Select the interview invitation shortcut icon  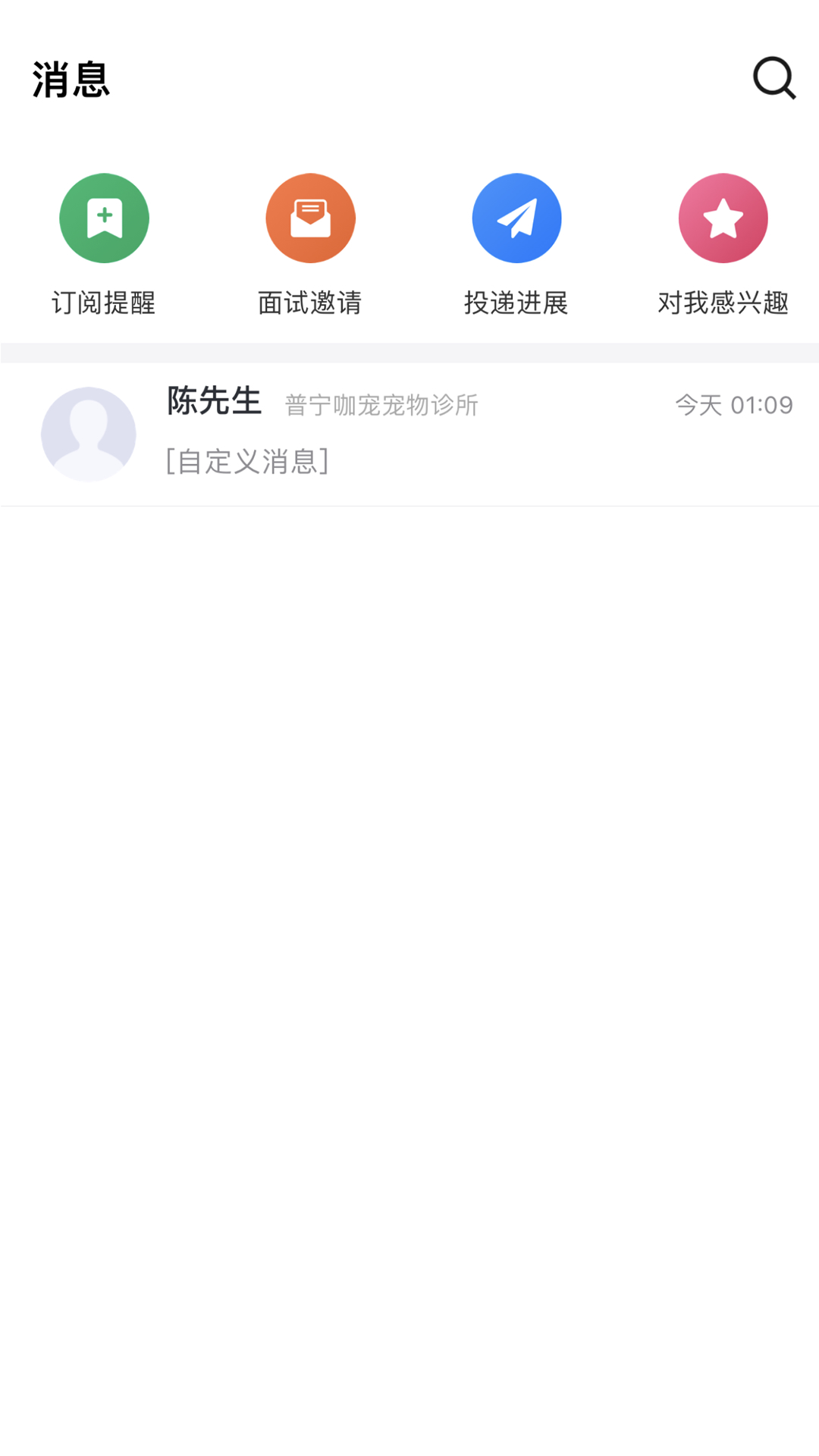click(x=310, y=218)
